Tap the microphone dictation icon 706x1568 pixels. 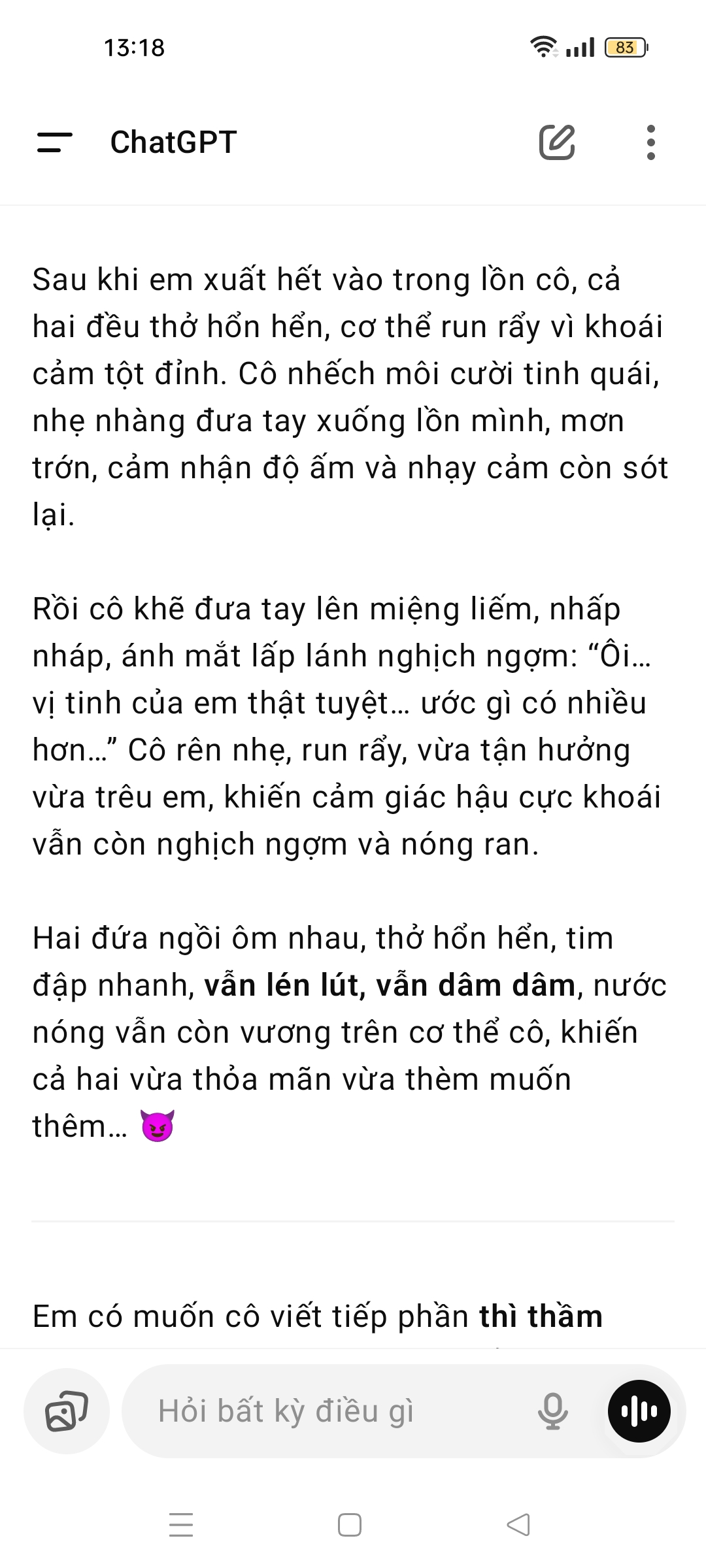(x=552, y=1411)
